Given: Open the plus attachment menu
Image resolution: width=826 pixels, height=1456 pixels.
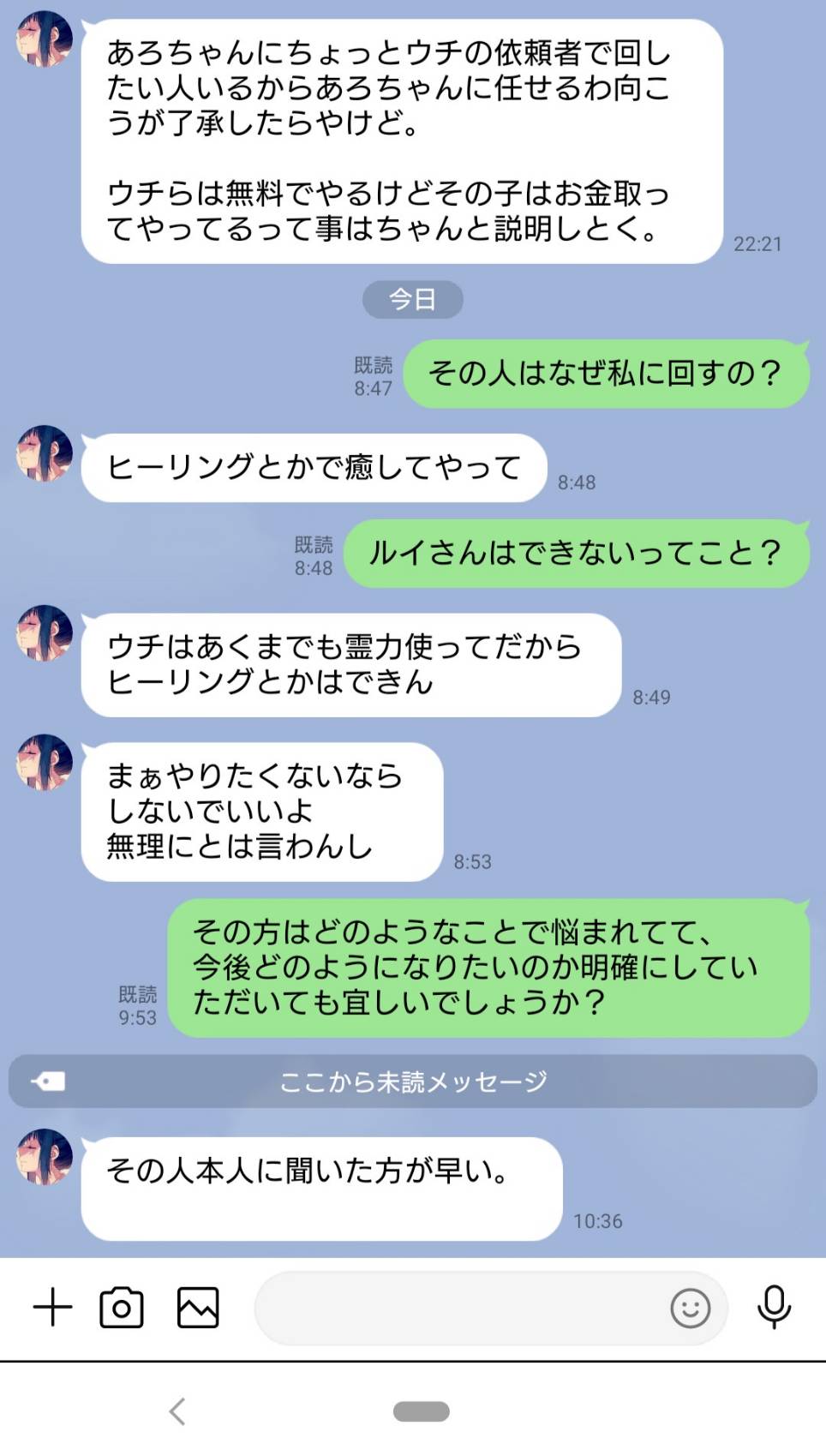Looking at the screenshot, I should tap(52, 1308).
